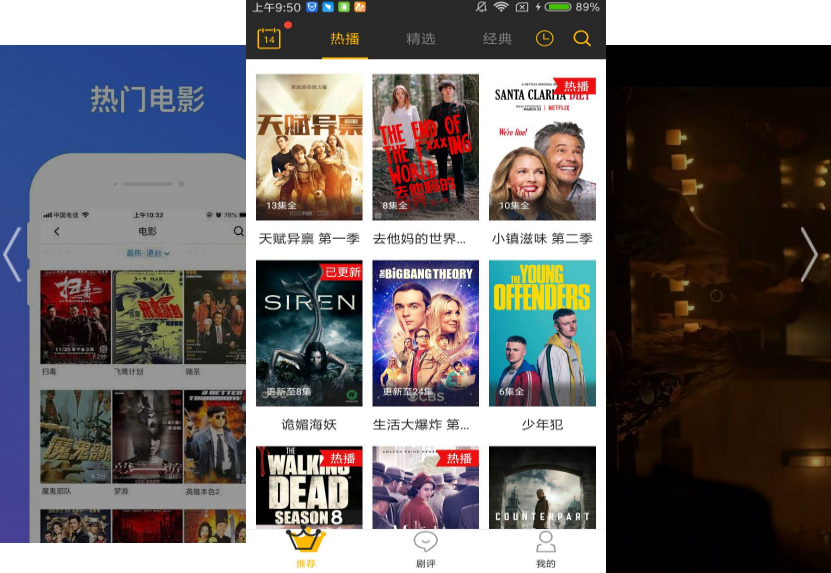Show the next screenshot with the right arrow
The width and height of the screenshot is (831, 573).
pos(809,254)
